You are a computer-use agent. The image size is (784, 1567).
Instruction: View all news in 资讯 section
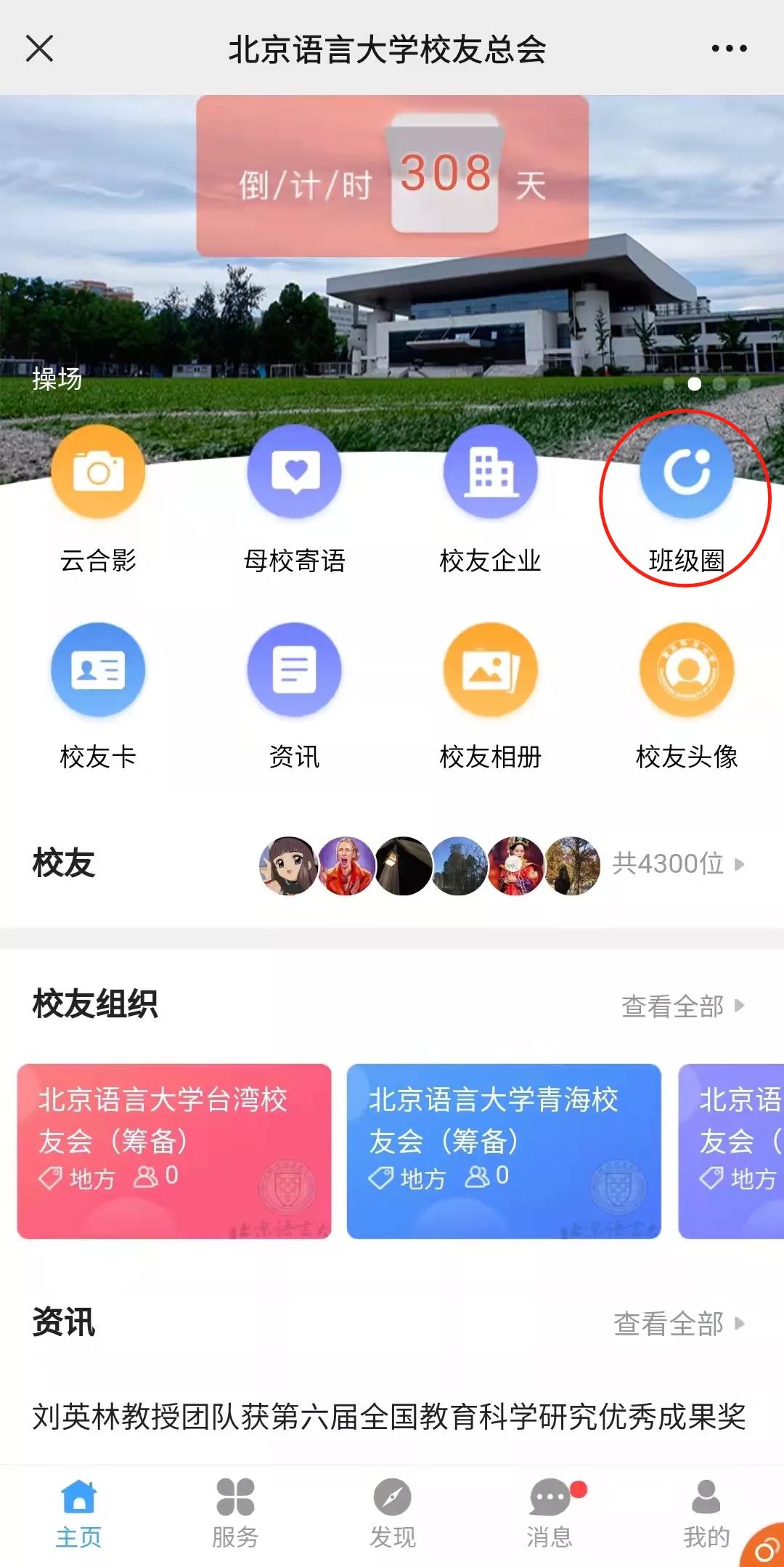(x=678, y=1323)
